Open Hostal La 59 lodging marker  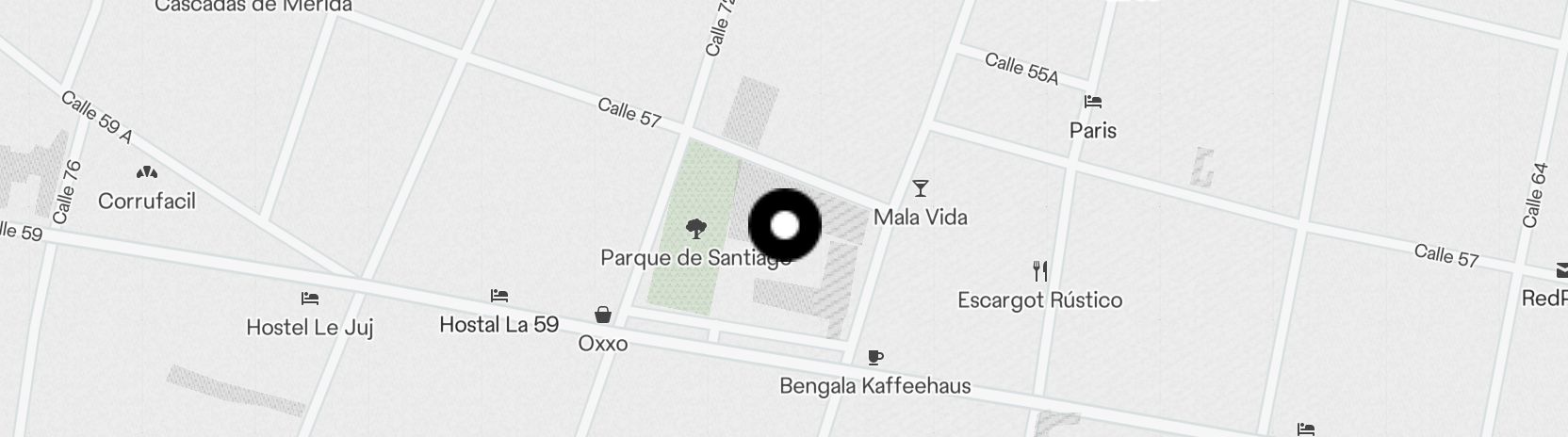(499, 297)
